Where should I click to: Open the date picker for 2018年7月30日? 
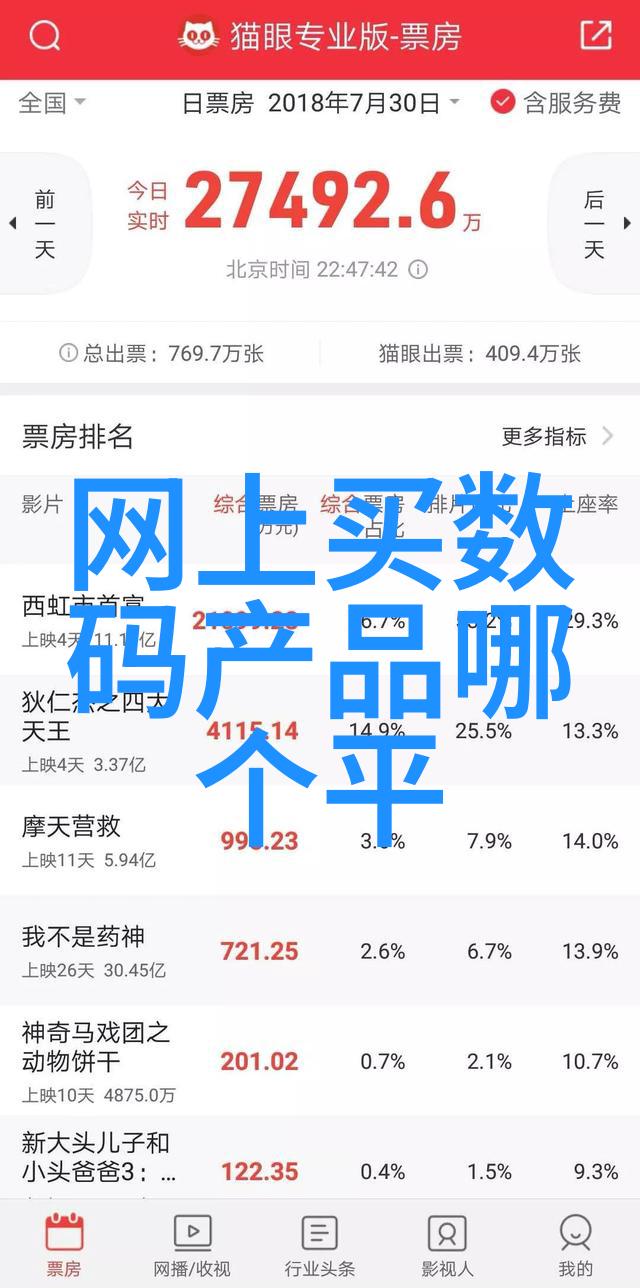[x=320, y=102]
